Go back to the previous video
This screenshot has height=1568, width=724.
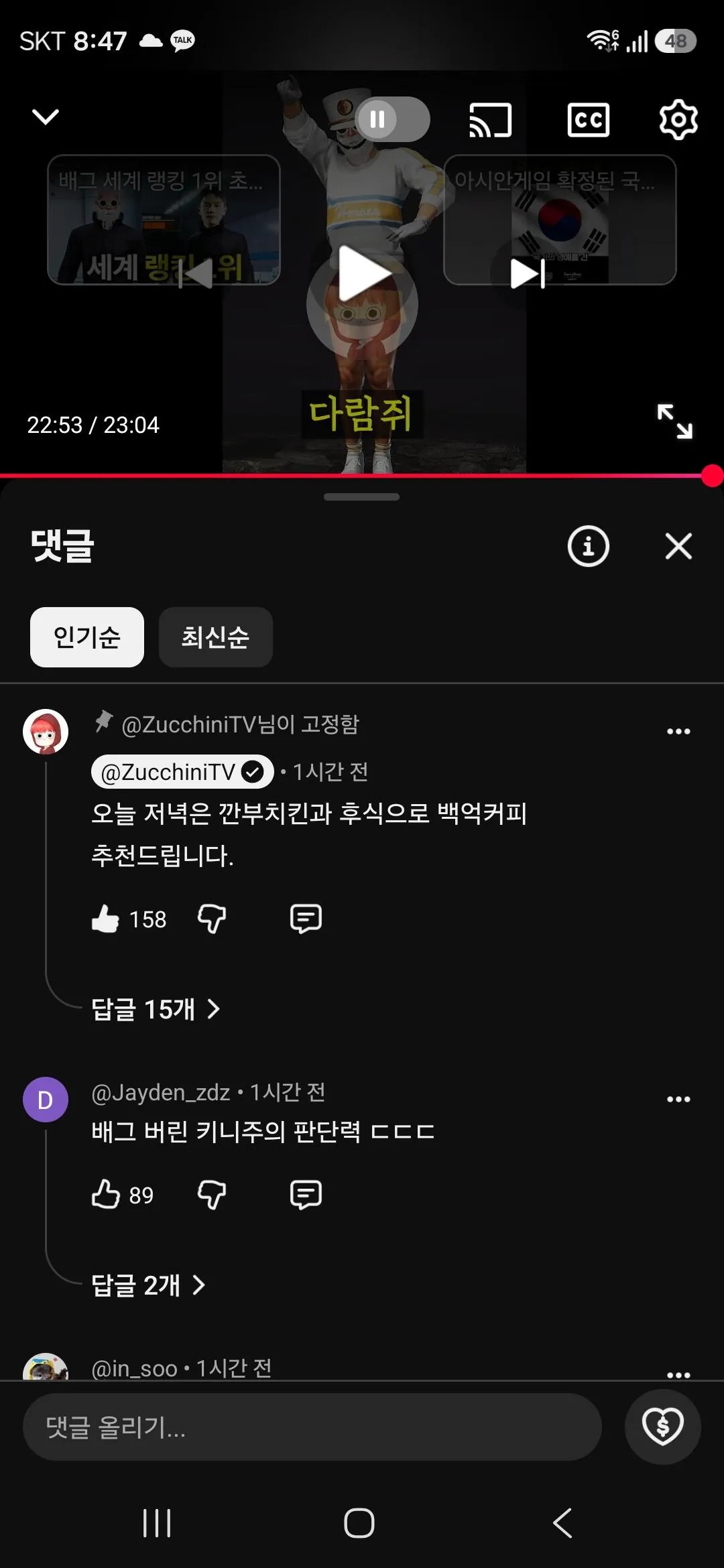point(196,273)
